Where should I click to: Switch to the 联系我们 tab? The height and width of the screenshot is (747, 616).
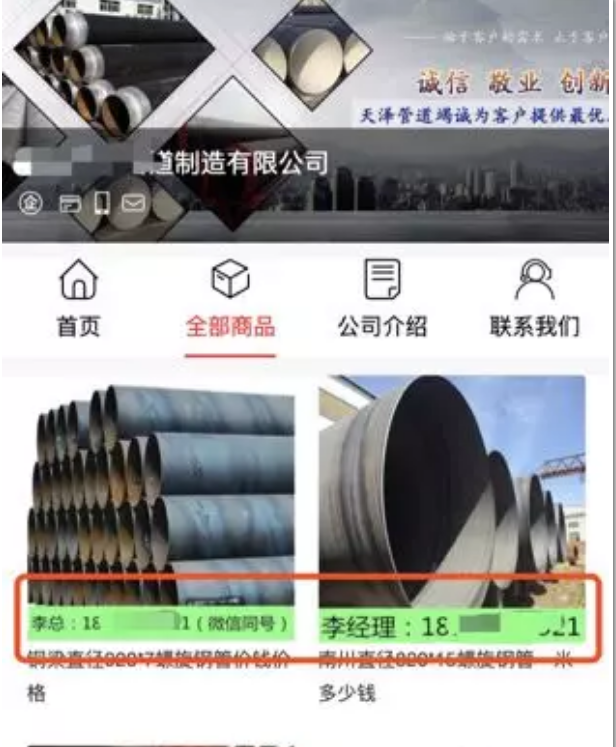(x=534, y=300)
